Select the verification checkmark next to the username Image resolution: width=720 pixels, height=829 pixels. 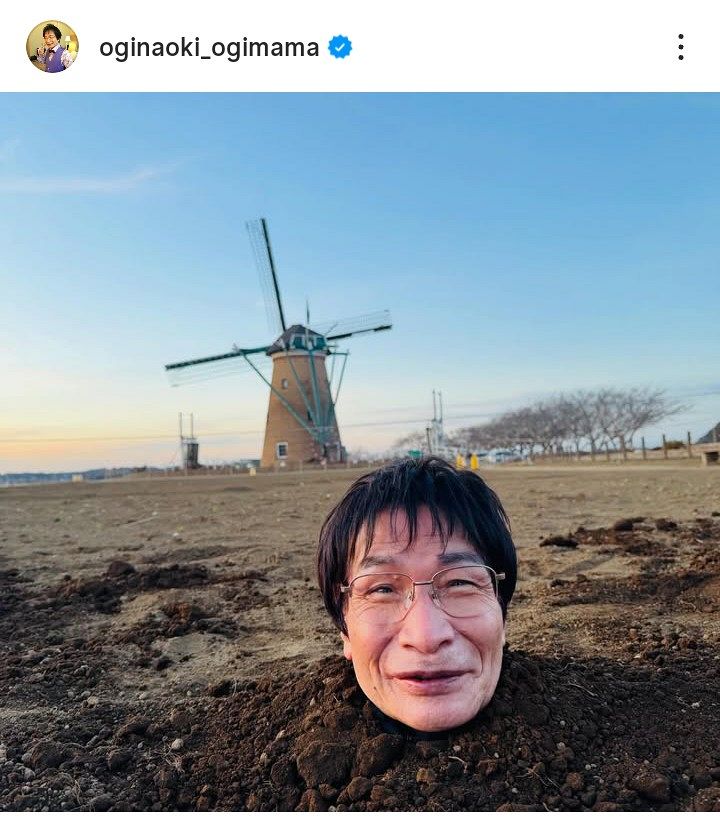[x=338, y=44]
